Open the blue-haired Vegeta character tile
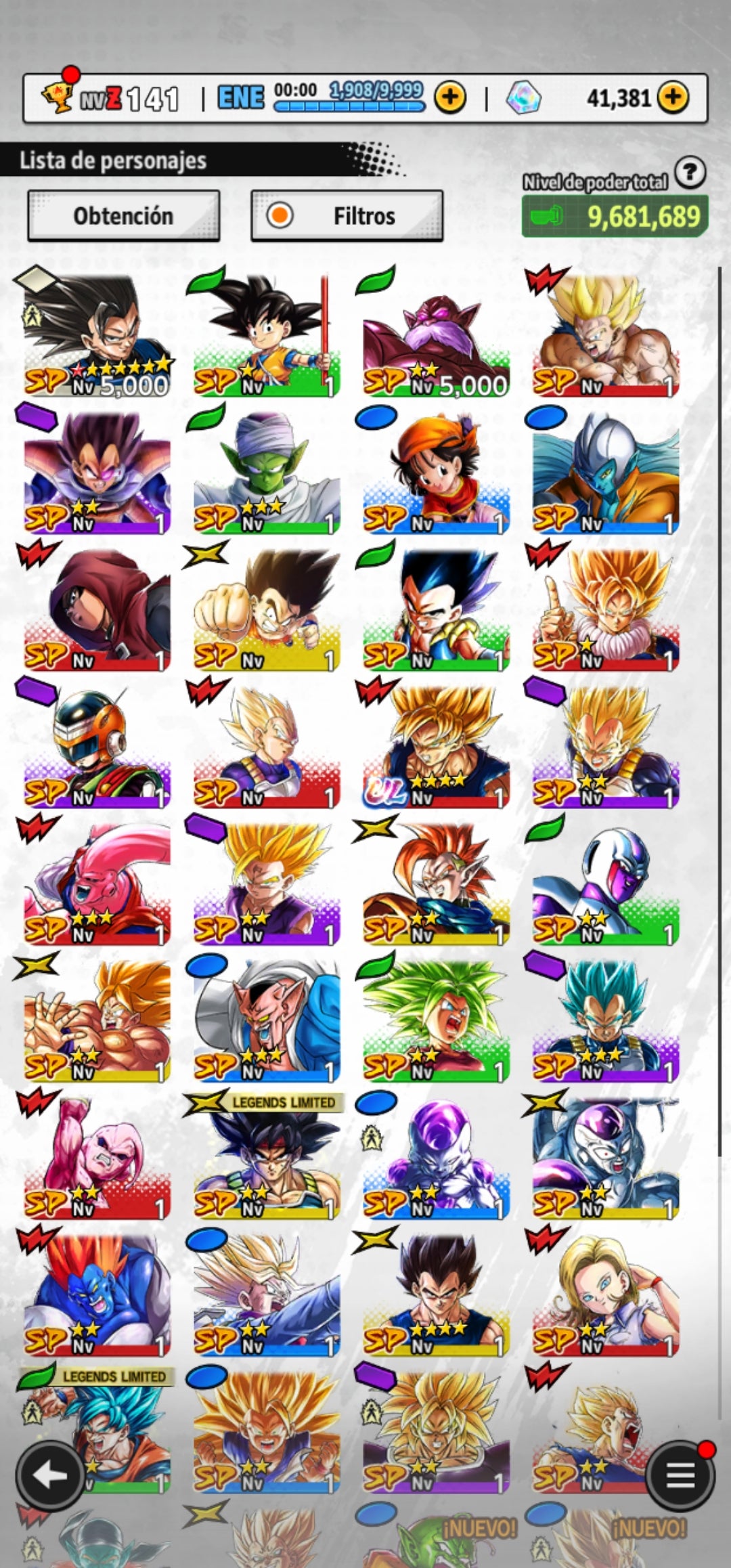The image size is (731, 1568). pyautogui.click(x=605, y=1020)
